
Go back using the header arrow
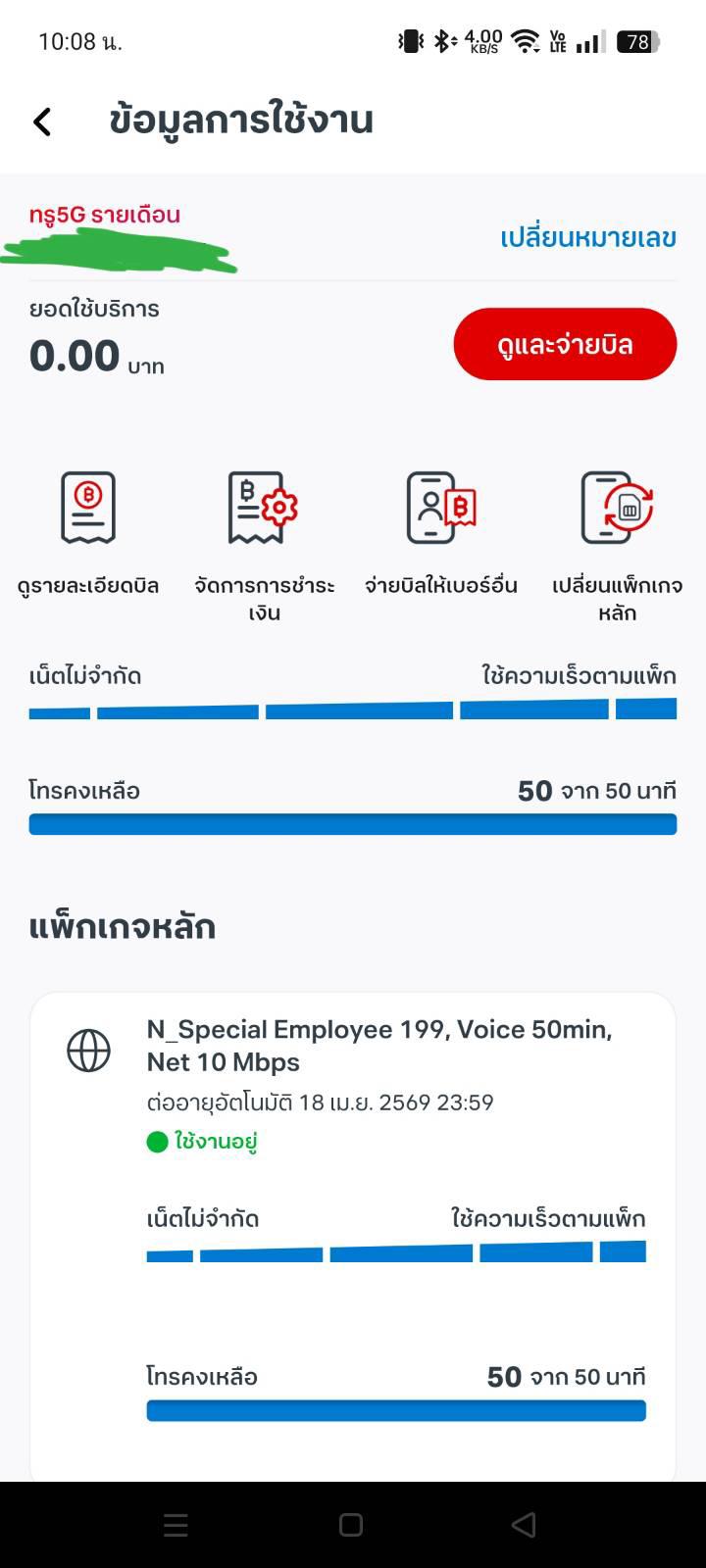coord(42,122)
